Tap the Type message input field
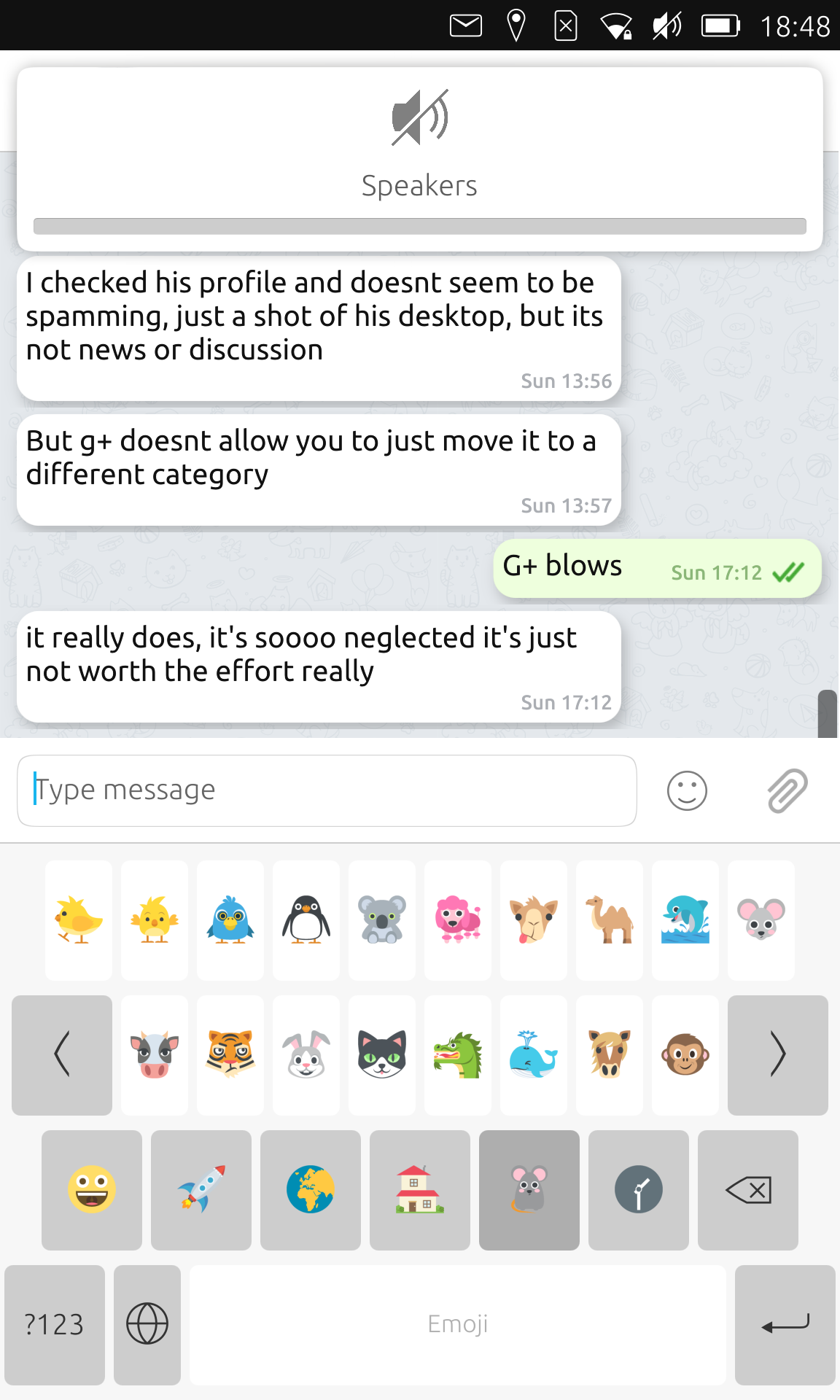Screen dimensions: 840x1400 (x=327, y=790)
